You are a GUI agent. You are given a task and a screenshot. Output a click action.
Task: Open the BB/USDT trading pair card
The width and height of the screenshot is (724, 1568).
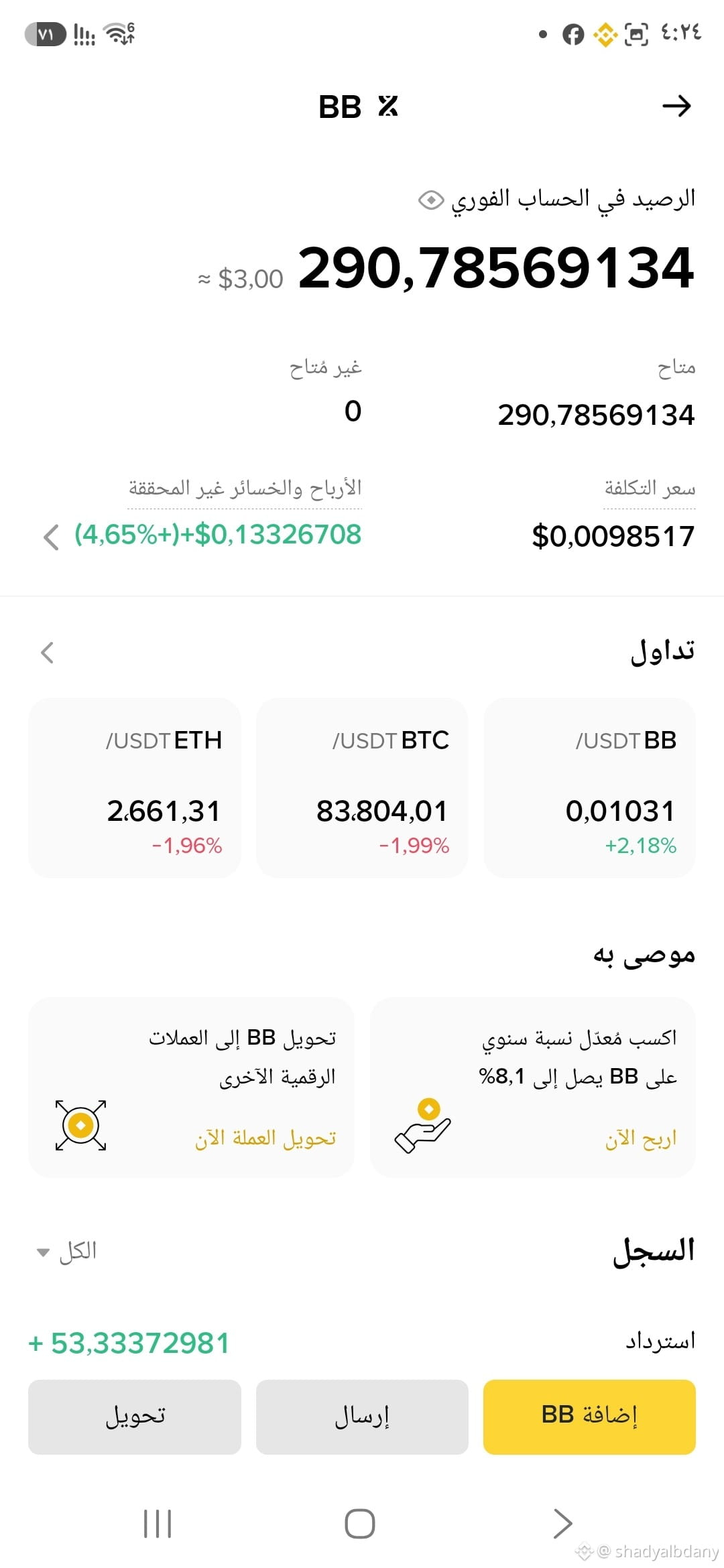click(589, 788)
